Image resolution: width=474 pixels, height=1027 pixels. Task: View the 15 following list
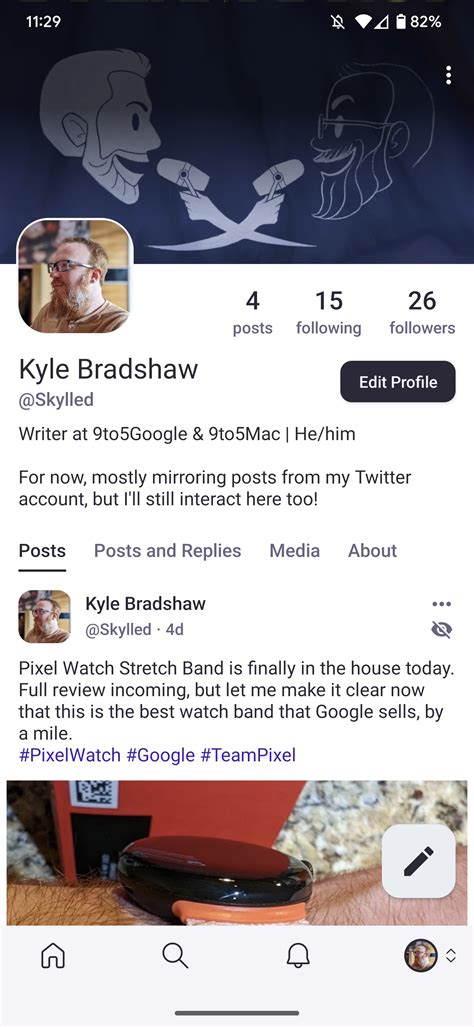tap(329, 312)
